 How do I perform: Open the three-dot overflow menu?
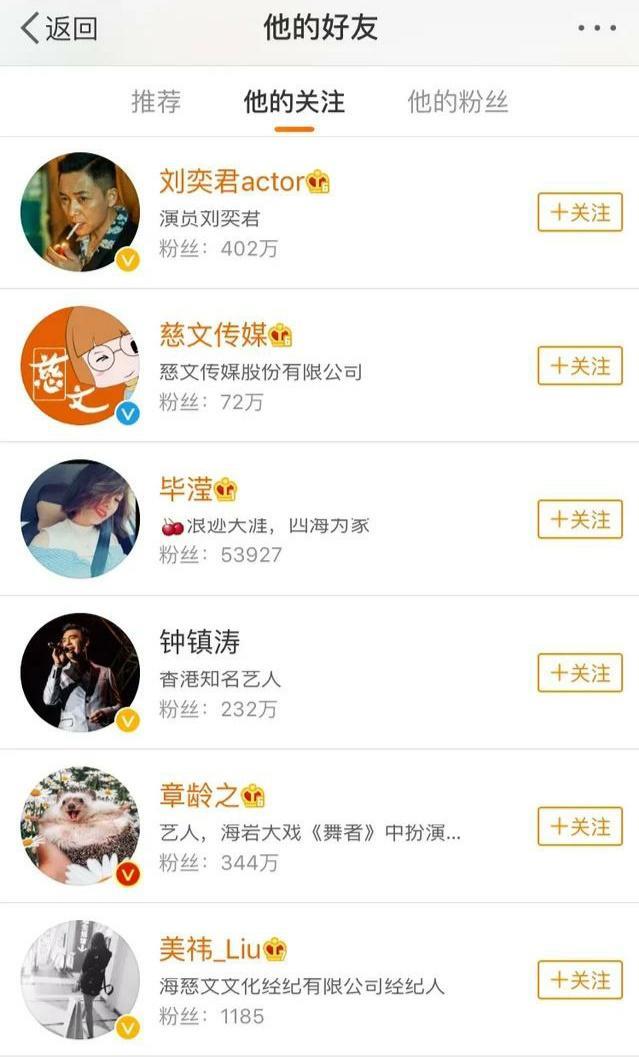point(597,28)
